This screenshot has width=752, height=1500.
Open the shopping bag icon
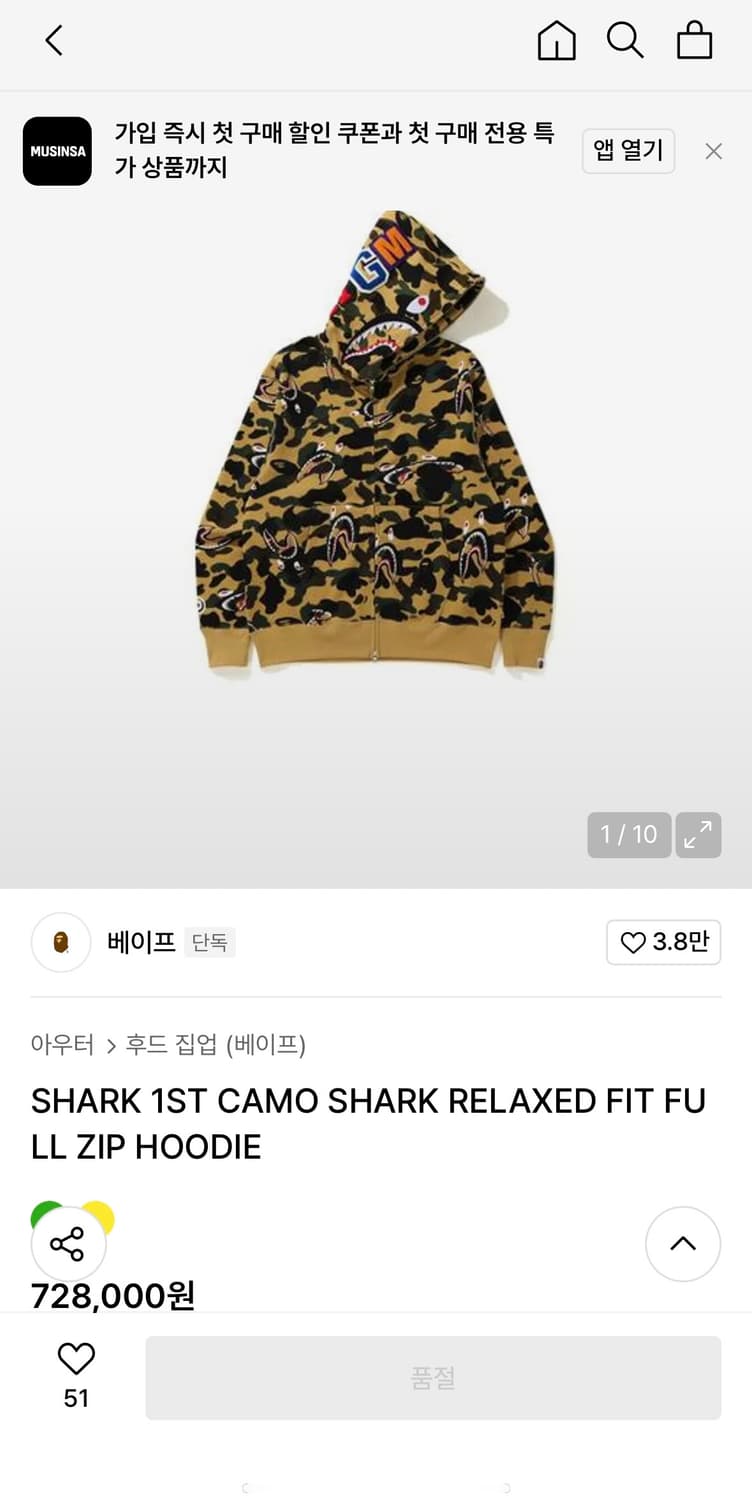coord(694,42)
